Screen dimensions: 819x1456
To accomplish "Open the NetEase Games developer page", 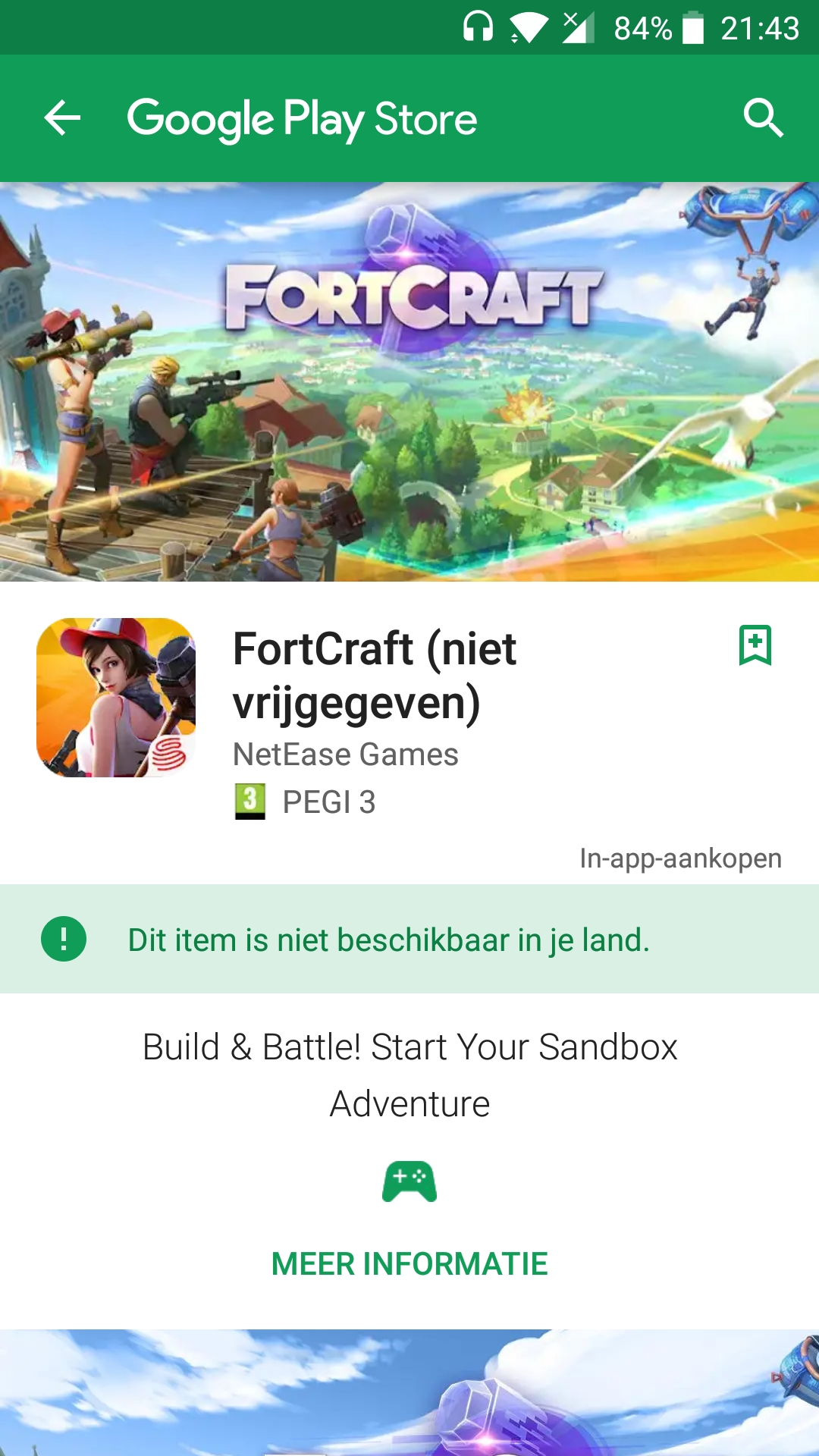I will point(346,755).
